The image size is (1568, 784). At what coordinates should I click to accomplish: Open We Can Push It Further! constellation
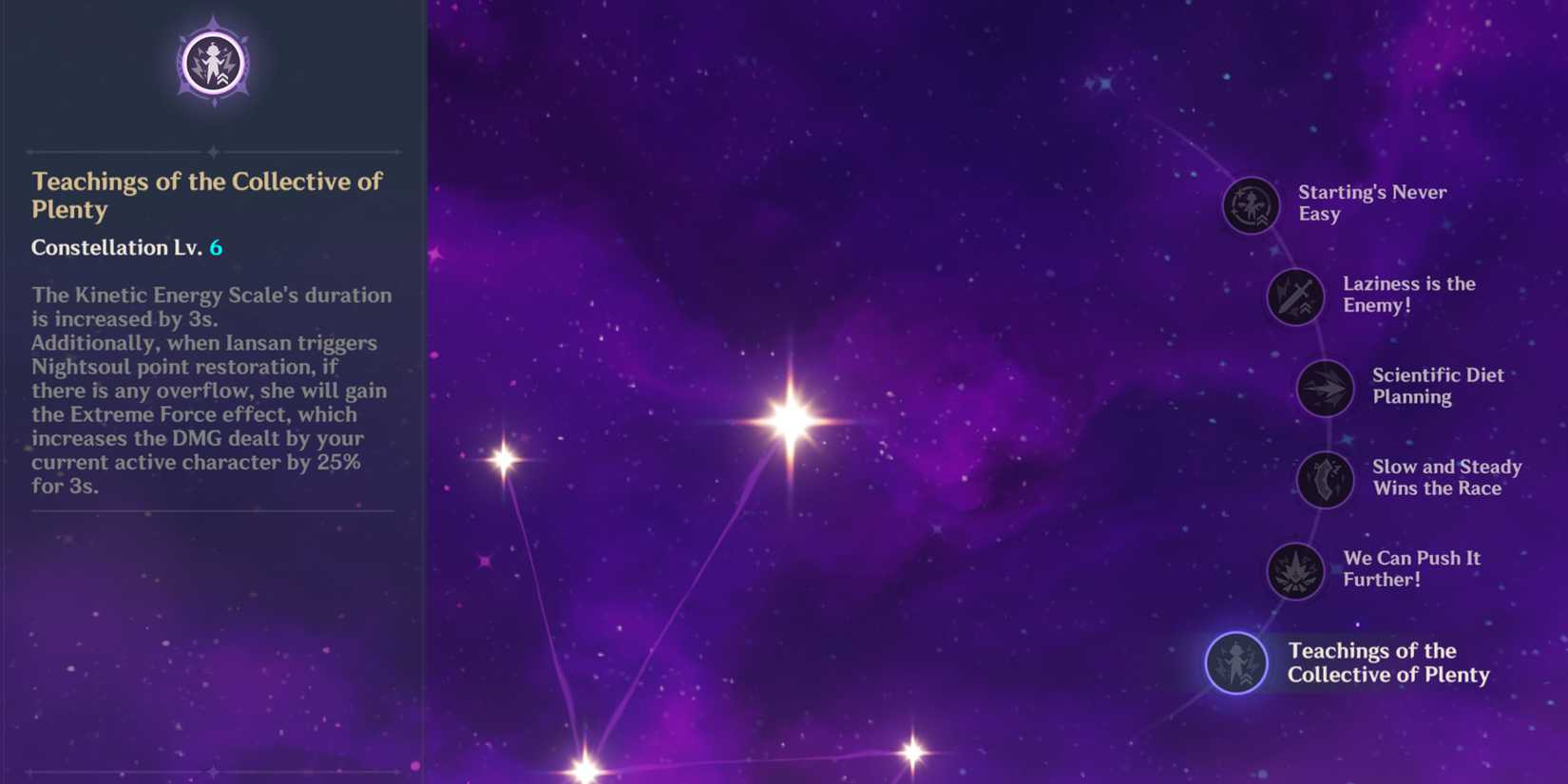pos(1295,571)
